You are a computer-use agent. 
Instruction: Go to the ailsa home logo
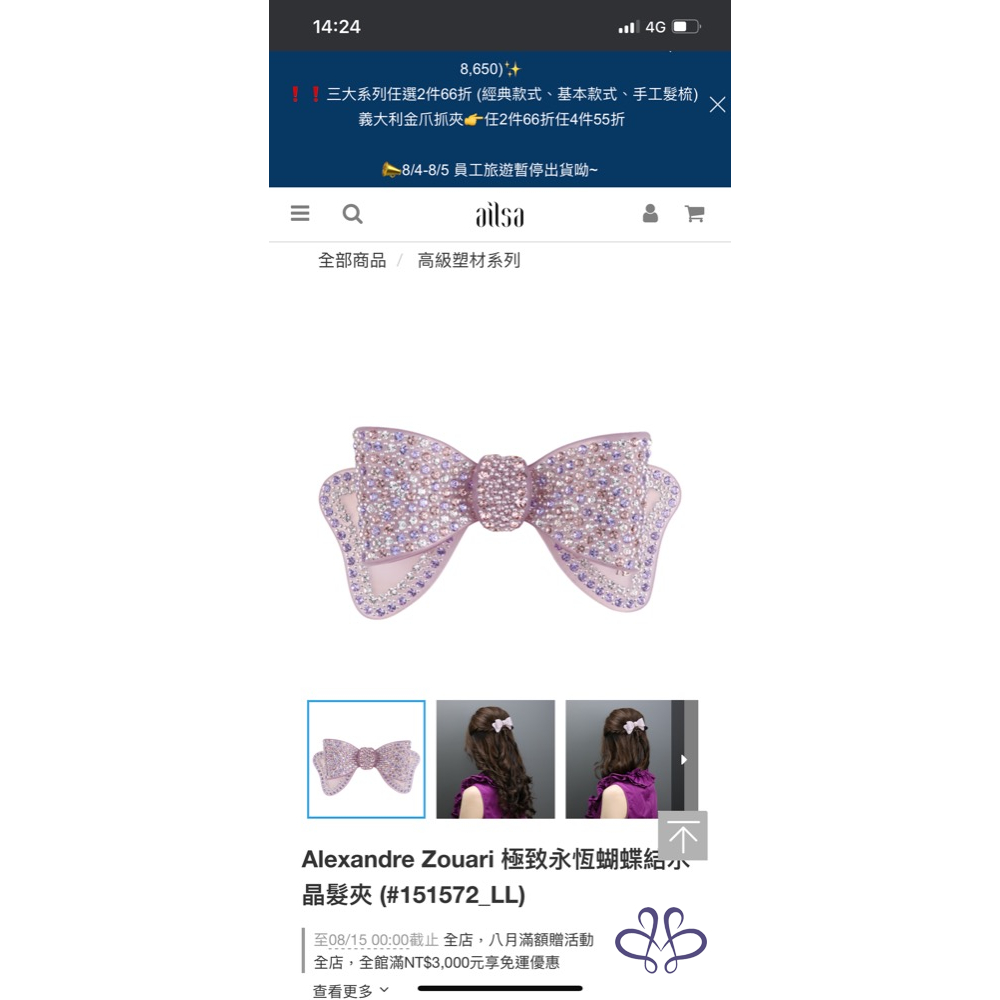click(x=500, y=215)
